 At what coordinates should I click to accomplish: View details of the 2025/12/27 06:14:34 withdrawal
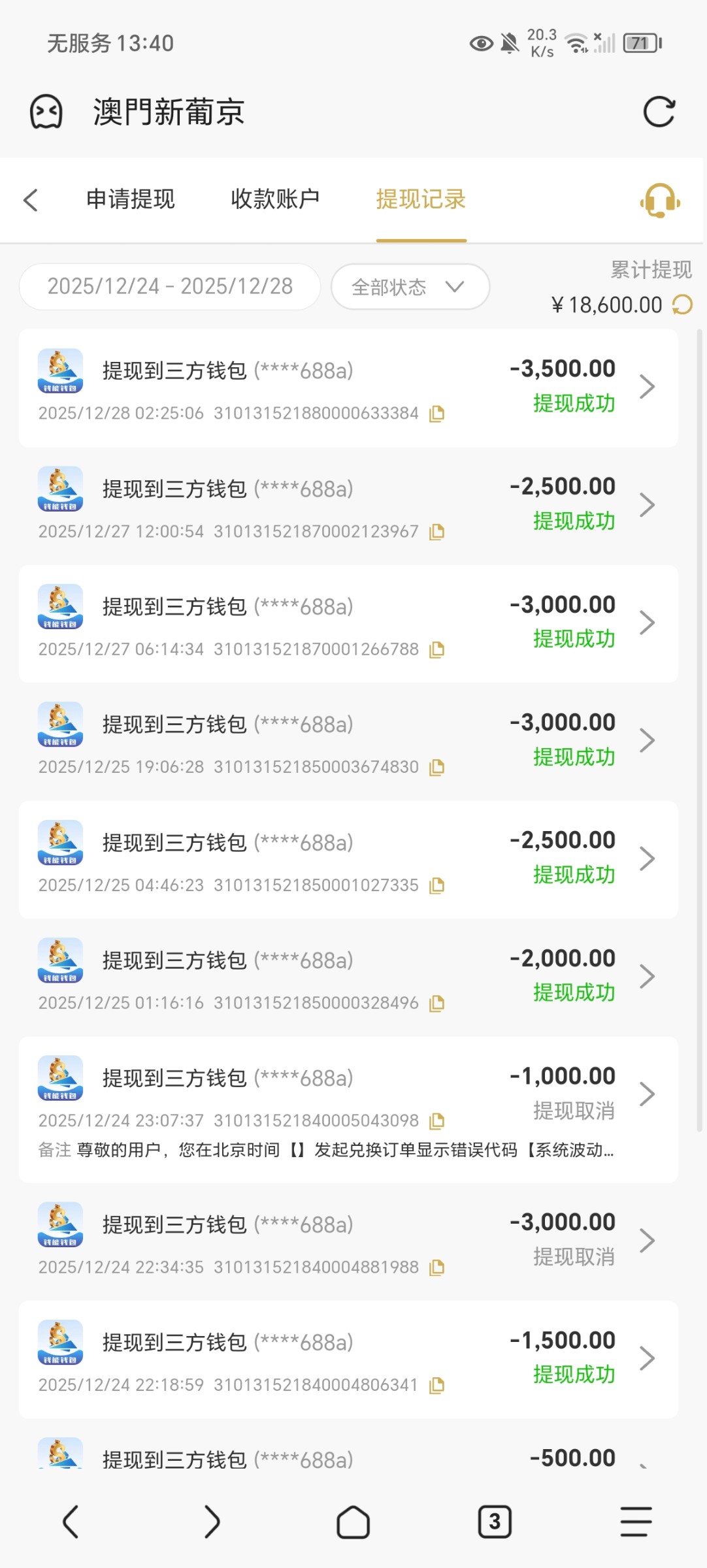pyautogui.click(x=348, y=623)
